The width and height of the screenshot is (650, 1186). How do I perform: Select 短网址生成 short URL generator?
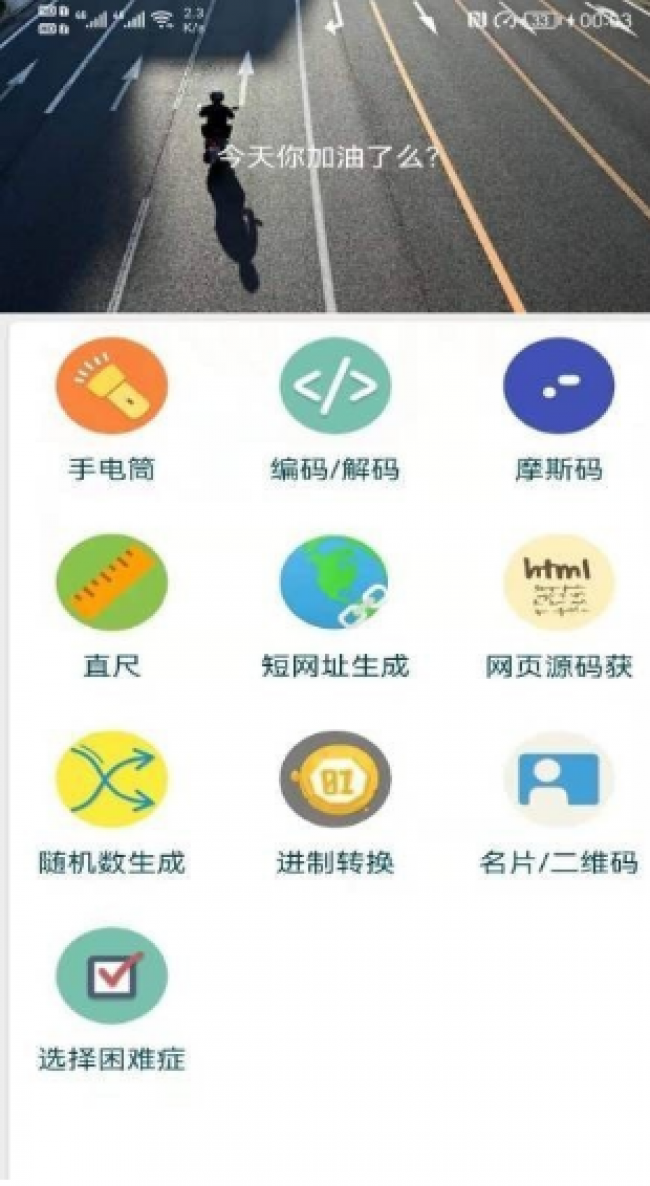coord(335,583)
